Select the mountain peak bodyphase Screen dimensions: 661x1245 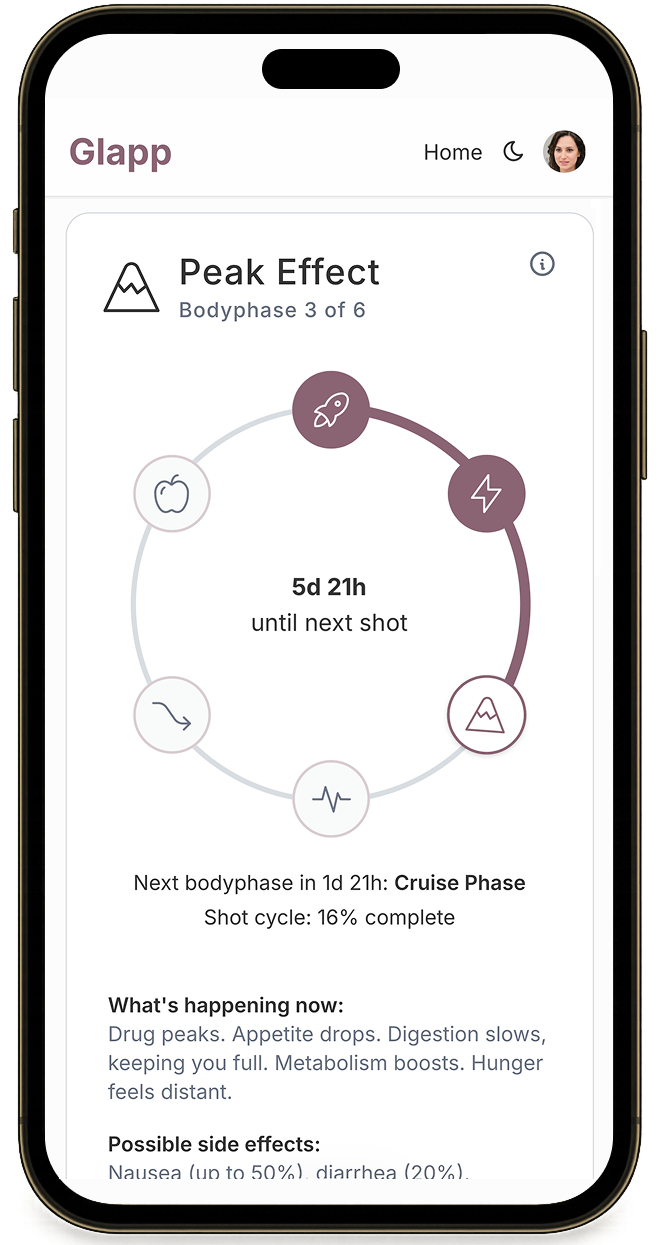(486, 714)
